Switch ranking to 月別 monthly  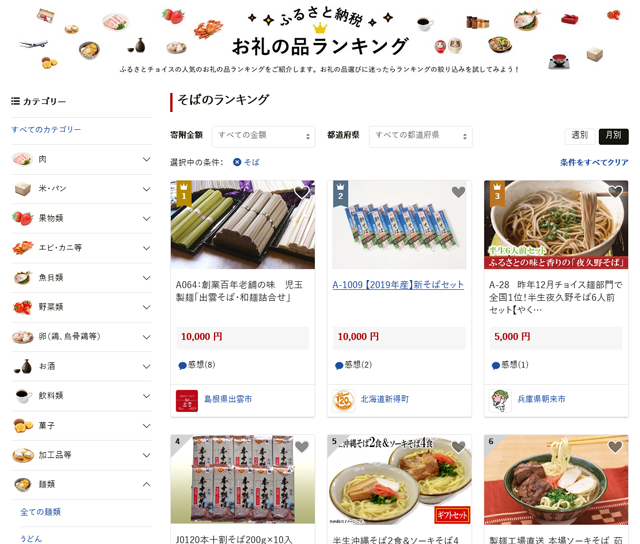click(613, 135)
